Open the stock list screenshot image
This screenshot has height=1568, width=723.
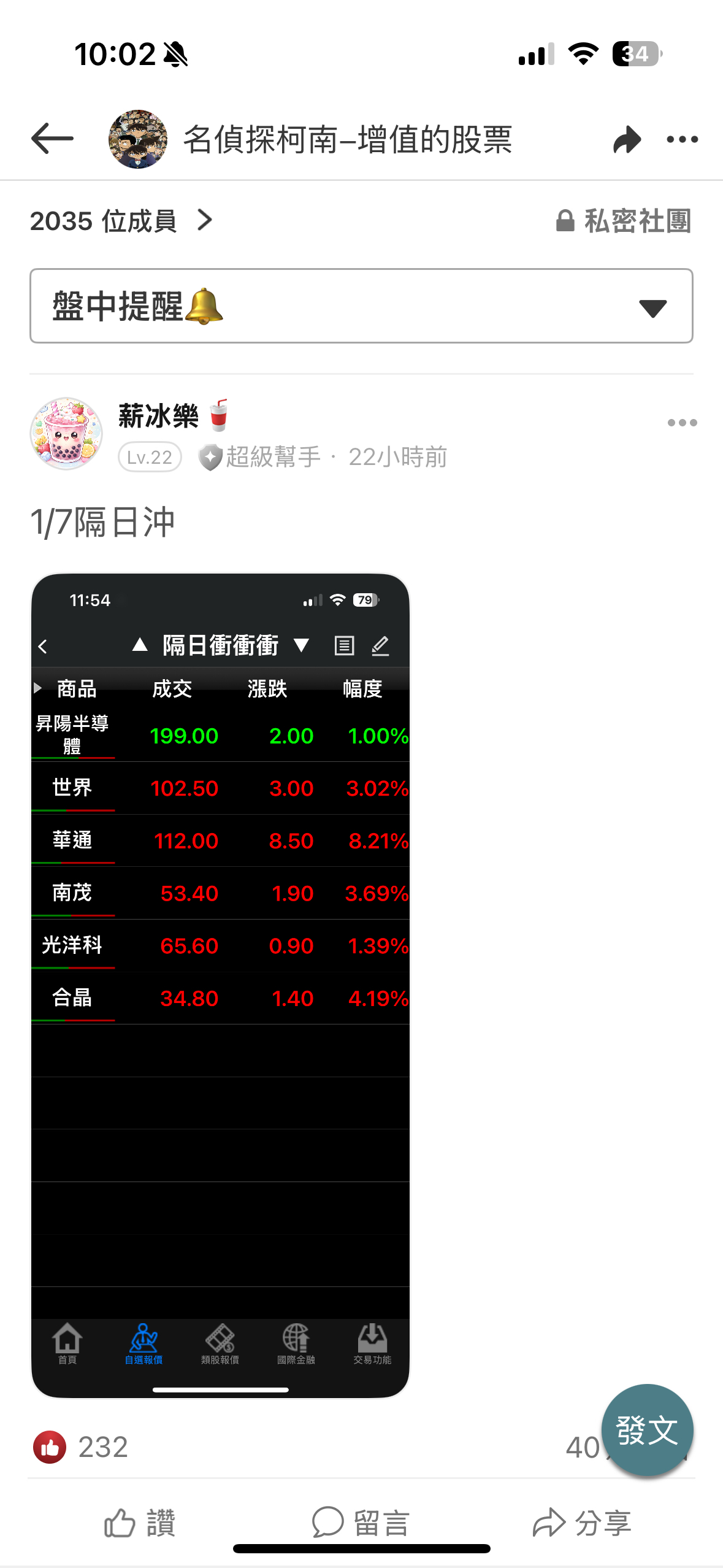pos(220,985)
